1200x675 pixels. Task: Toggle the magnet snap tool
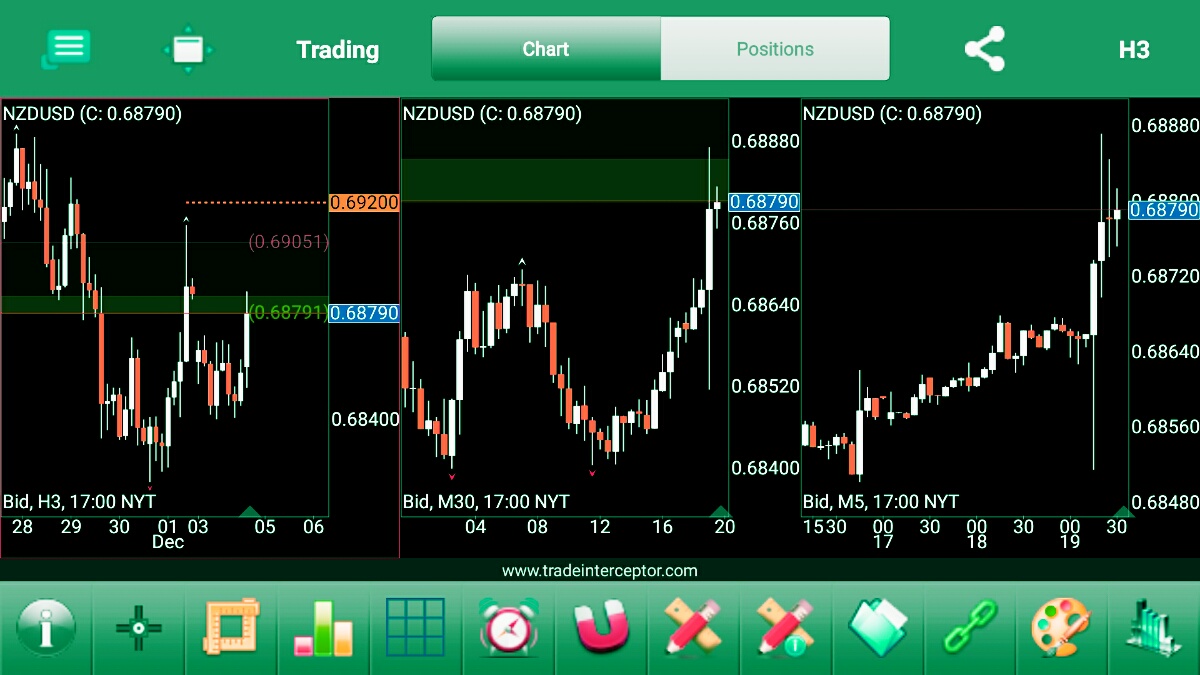[601, 629]
